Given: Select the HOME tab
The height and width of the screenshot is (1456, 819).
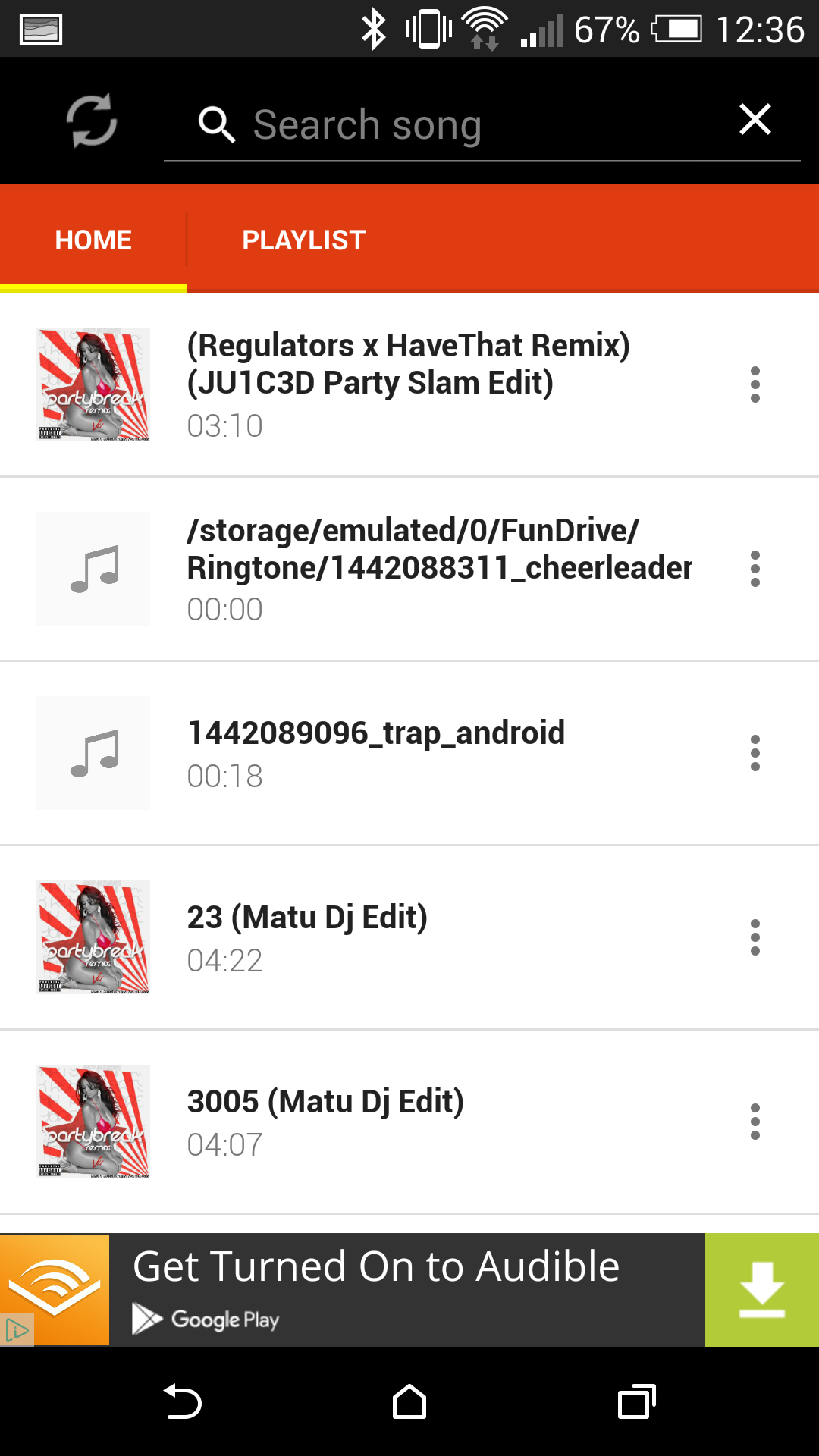Looking at the screenshot, I should [93, 240].
